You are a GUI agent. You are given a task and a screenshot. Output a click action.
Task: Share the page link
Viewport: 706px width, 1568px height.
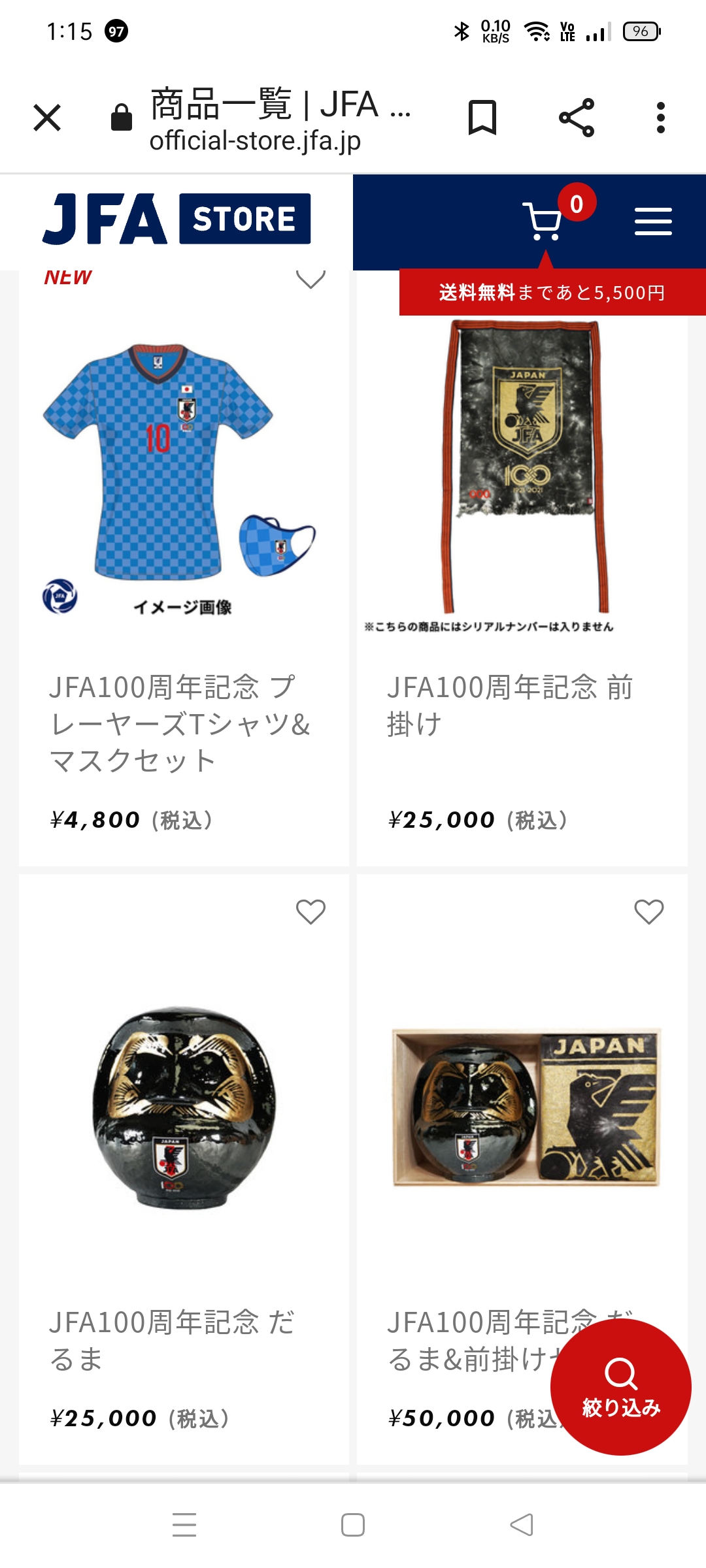coord(577,118)
